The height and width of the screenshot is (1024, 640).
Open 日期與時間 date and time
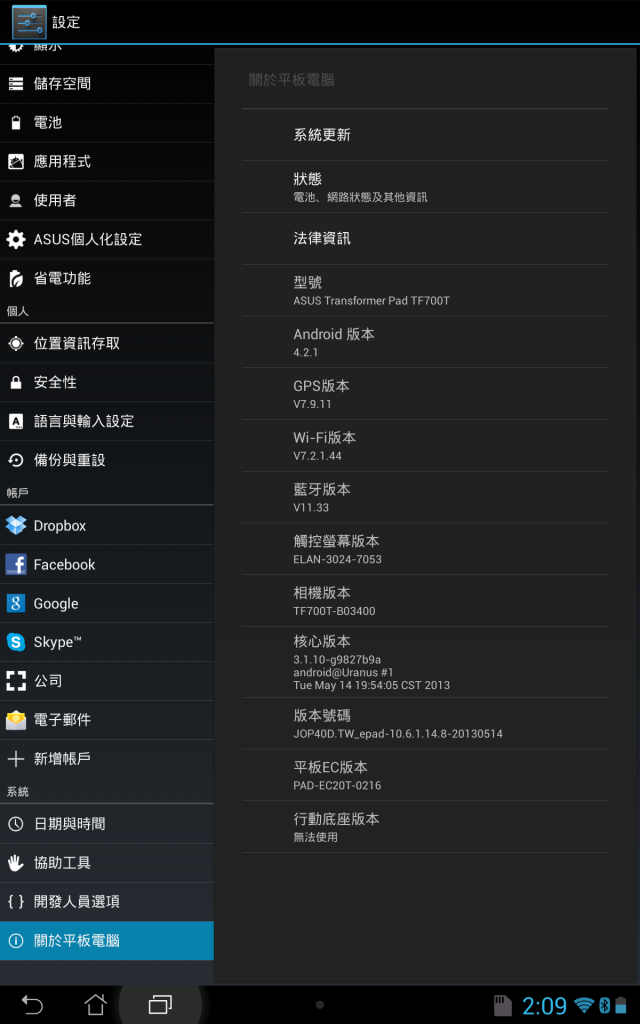[x=106, y=824]
